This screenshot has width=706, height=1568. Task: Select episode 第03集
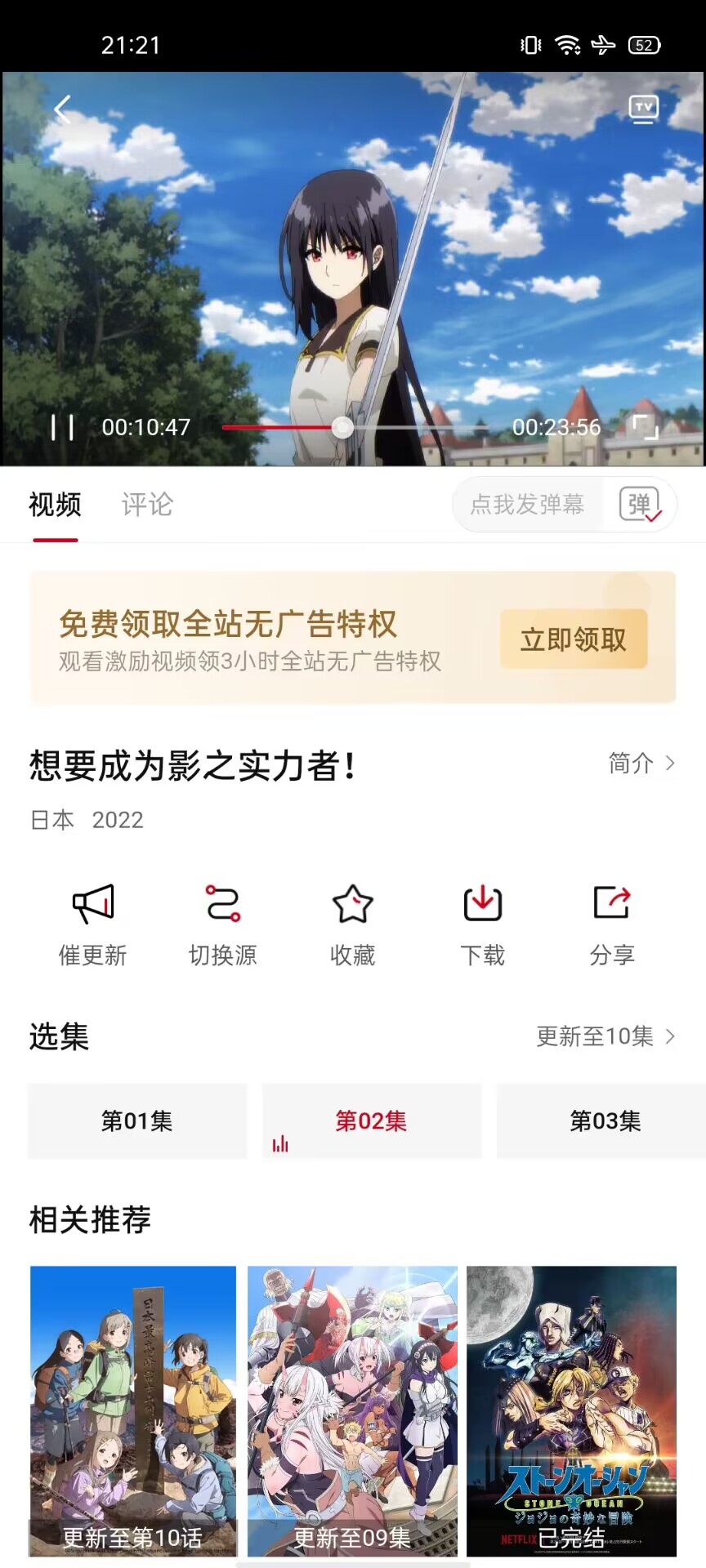point(605,1121)
